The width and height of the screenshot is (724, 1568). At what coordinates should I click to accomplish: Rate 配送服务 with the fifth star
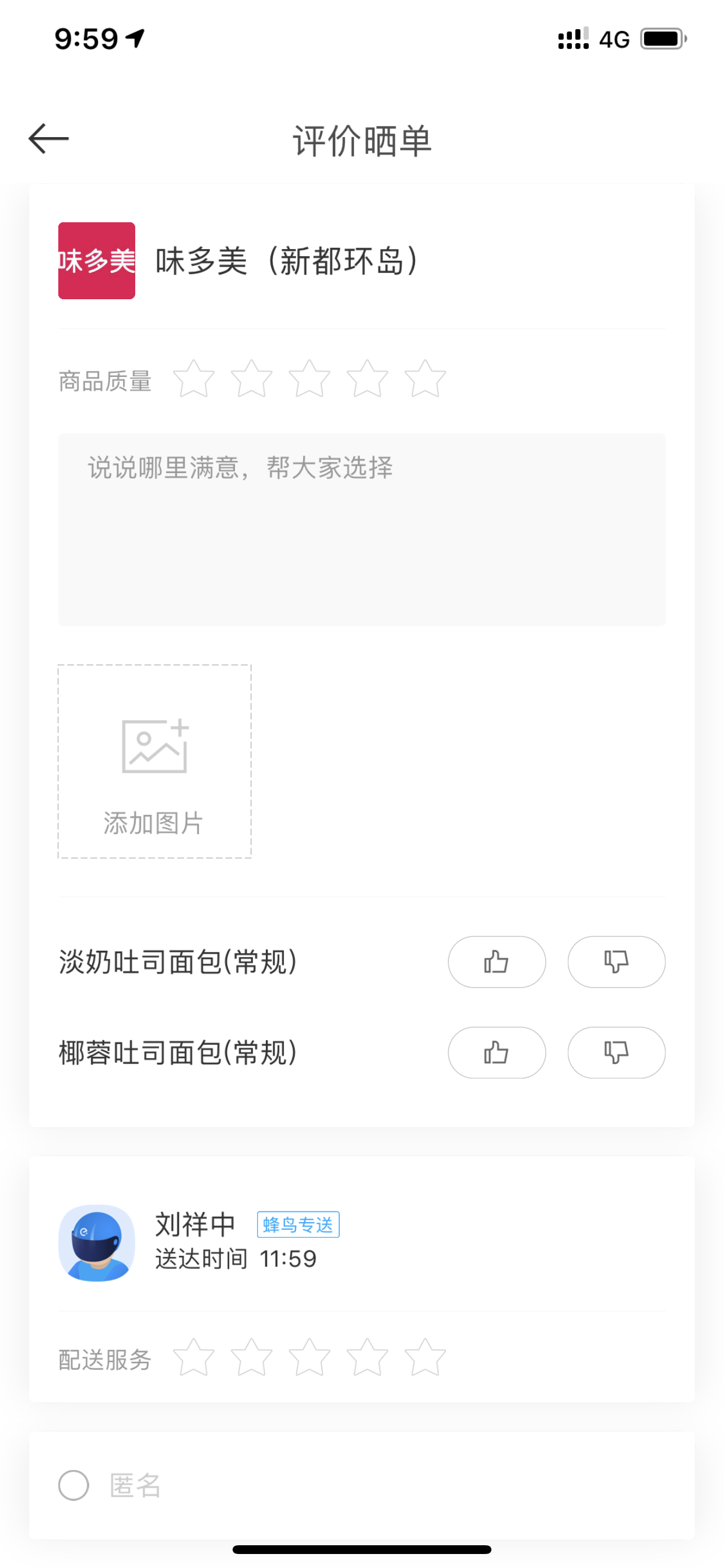pos(426,1357)
